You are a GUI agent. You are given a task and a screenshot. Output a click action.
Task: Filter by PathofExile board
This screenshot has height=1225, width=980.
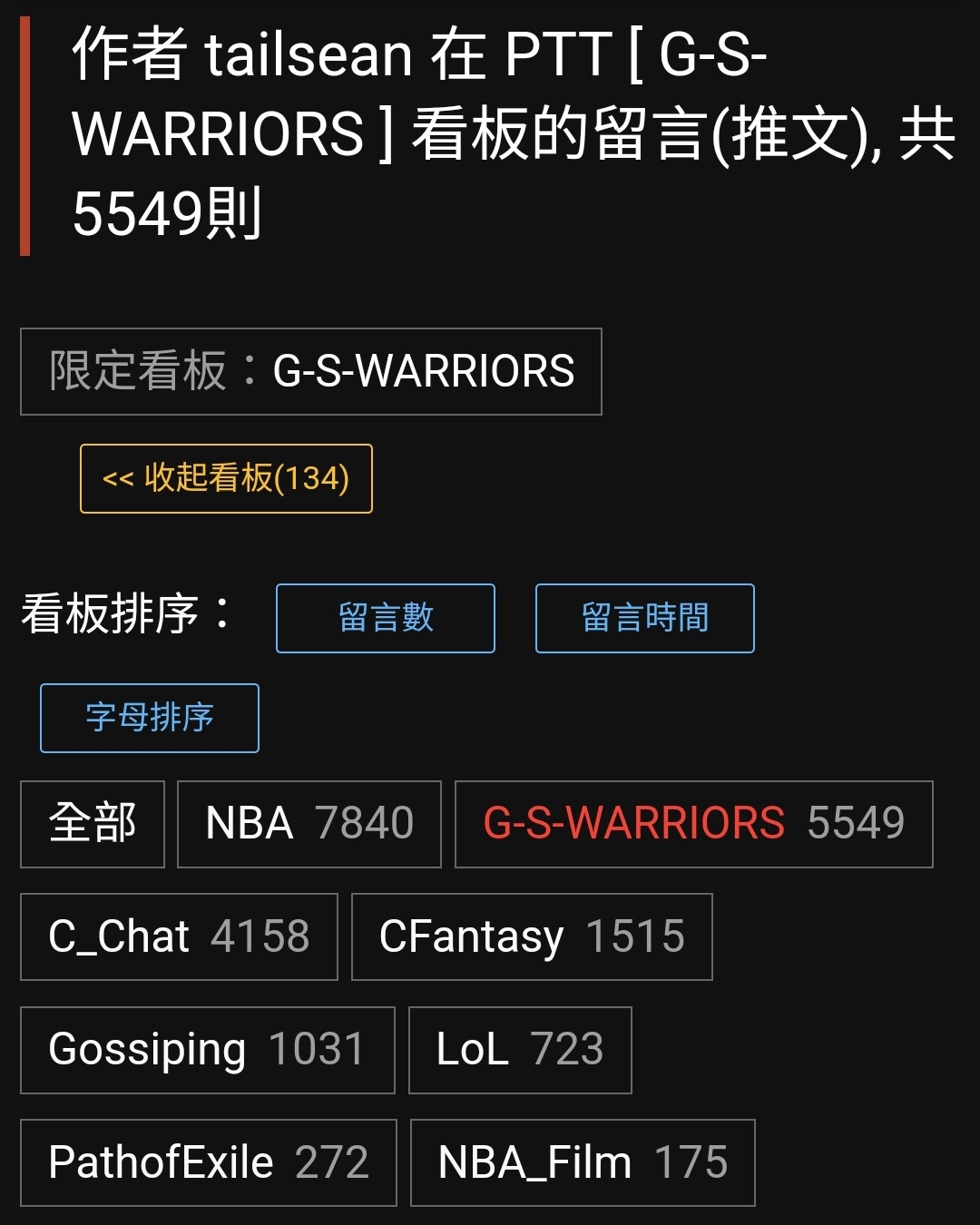coord(209,1162)
